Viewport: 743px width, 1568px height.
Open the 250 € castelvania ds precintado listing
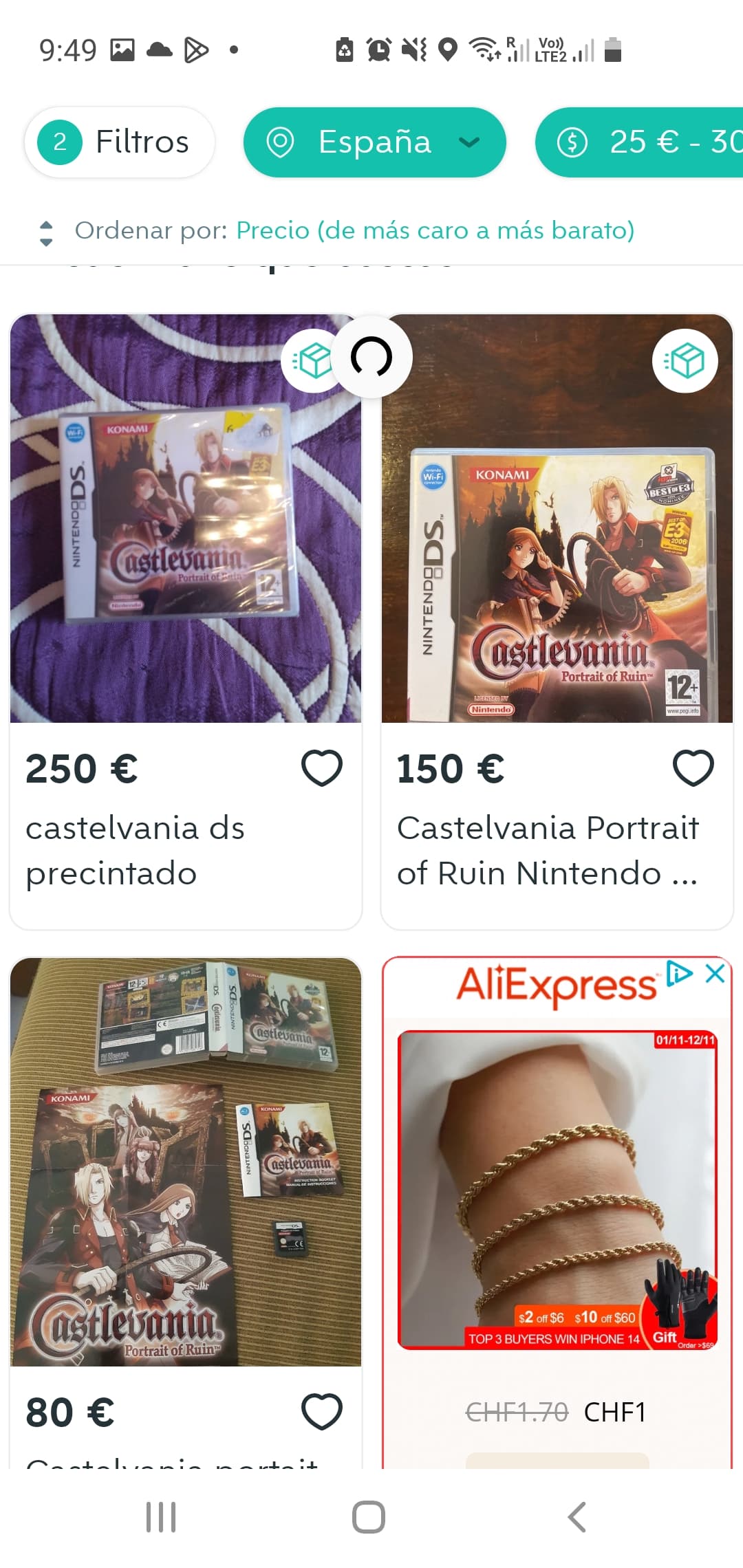click(x=186, y=622)
